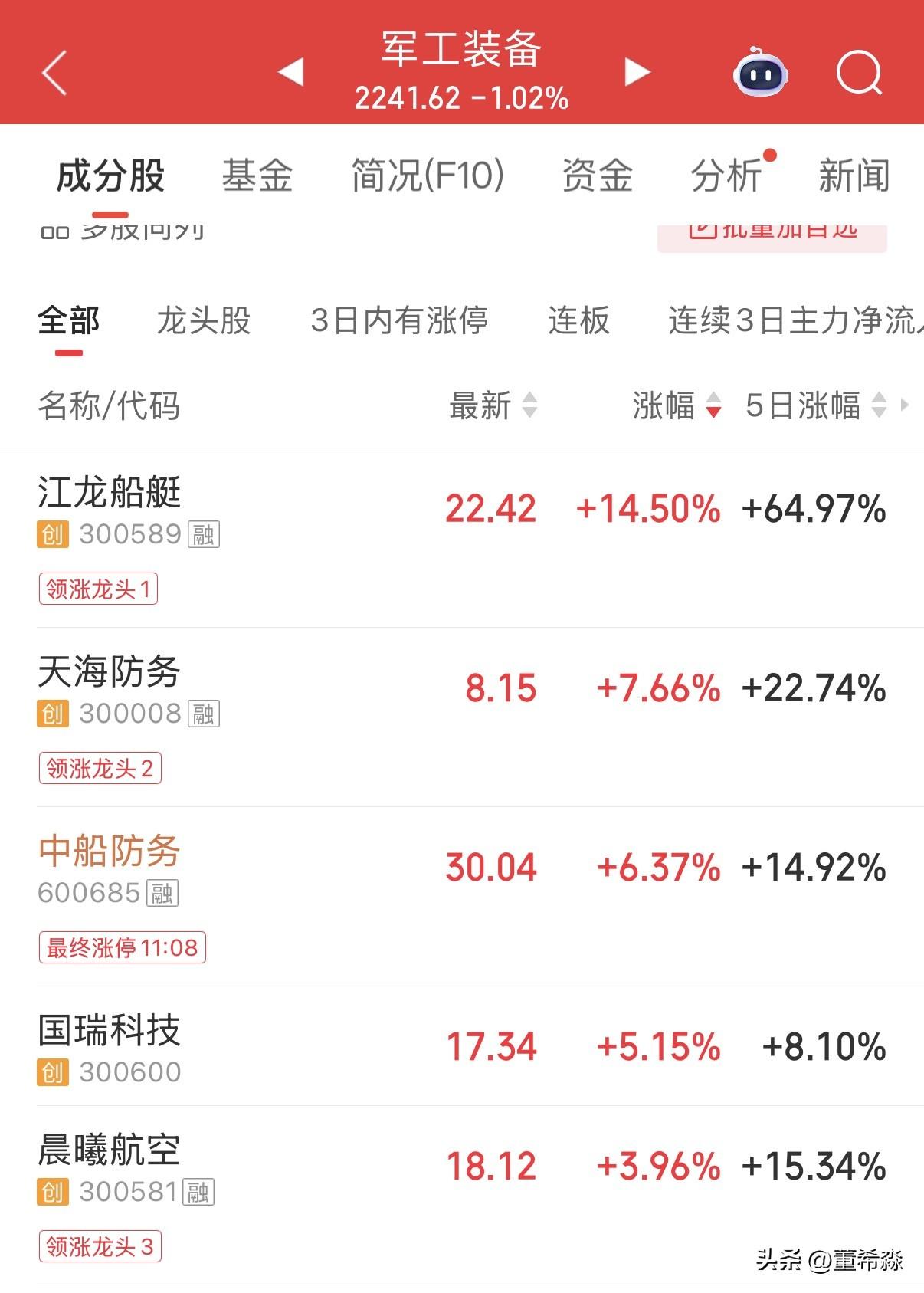Open the 国瑞科技 stock row
This screenshot has height=1293, width=924.
pyautogui.click(x=110, y=1031)
